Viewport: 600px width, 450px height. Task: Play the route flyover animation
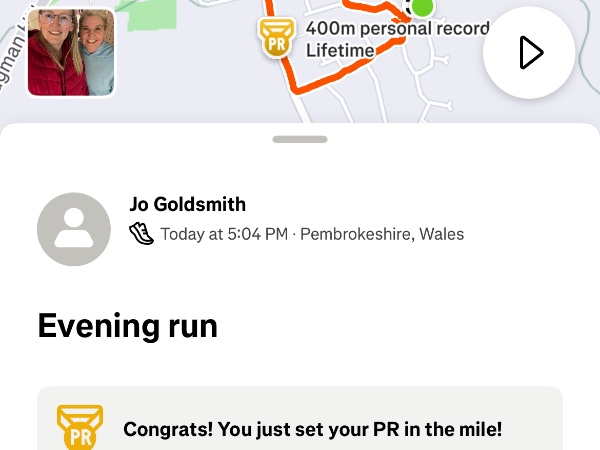click(529, 53)
